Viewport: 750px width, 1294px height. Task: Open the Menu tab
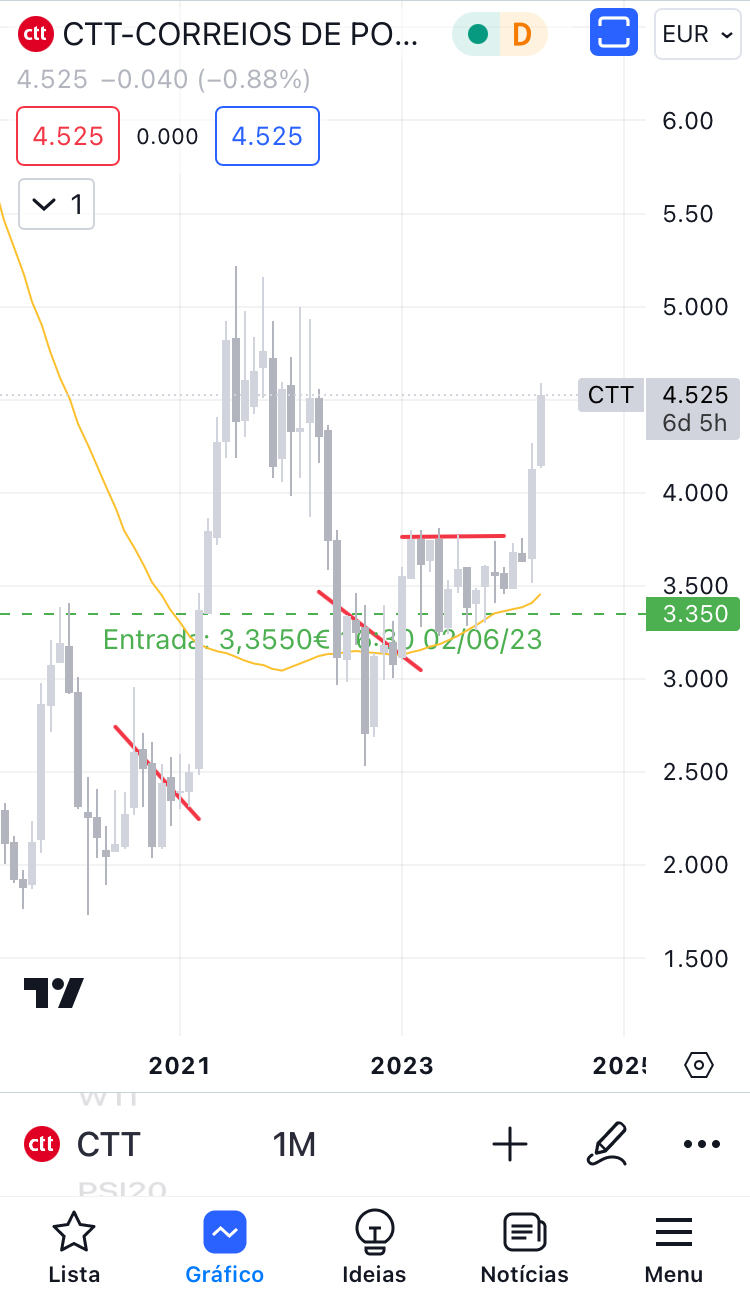click(x=674, y=1248)
